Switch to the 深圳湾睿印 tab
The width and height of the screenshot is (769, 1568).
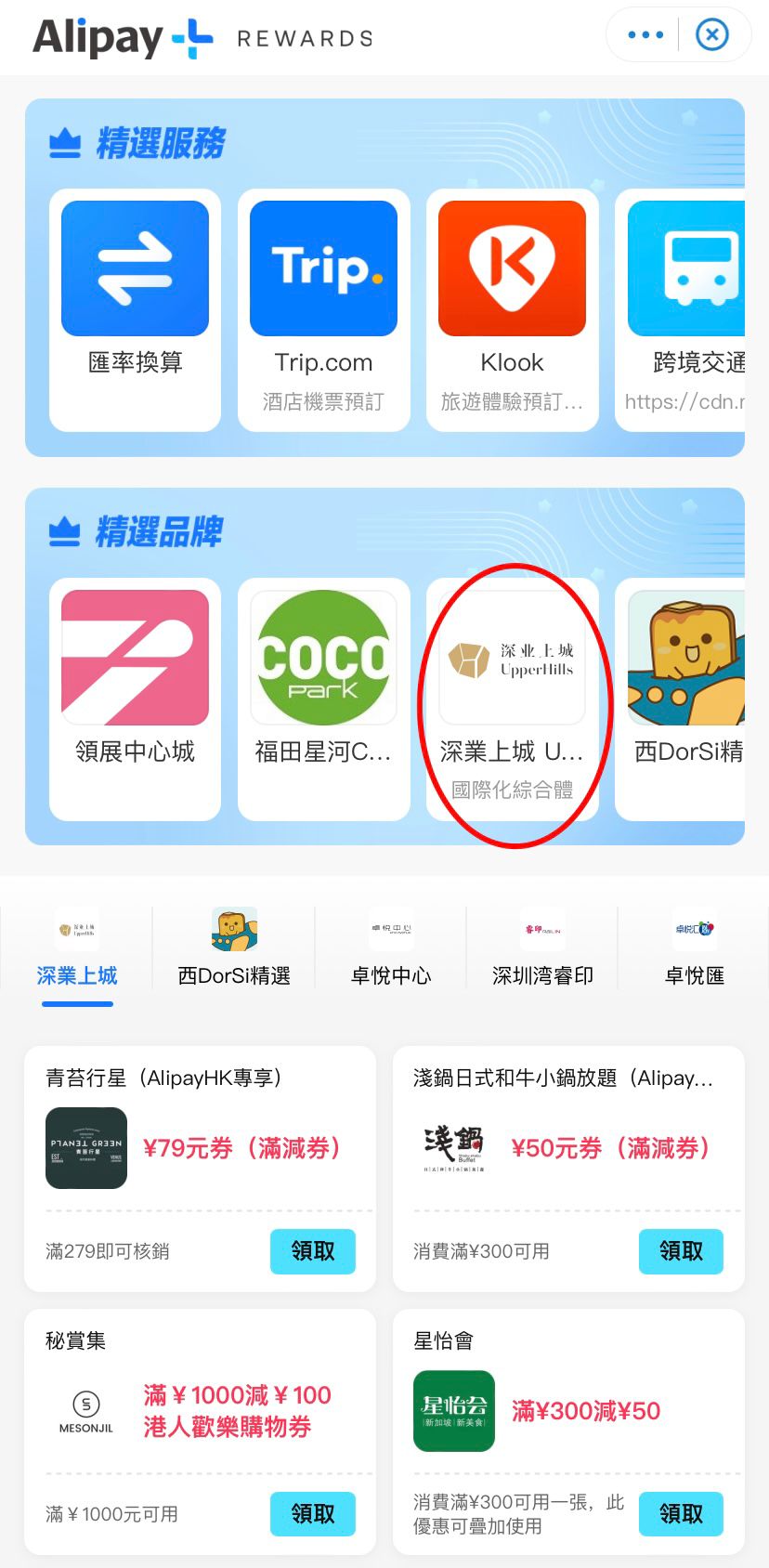coord(542,950)
